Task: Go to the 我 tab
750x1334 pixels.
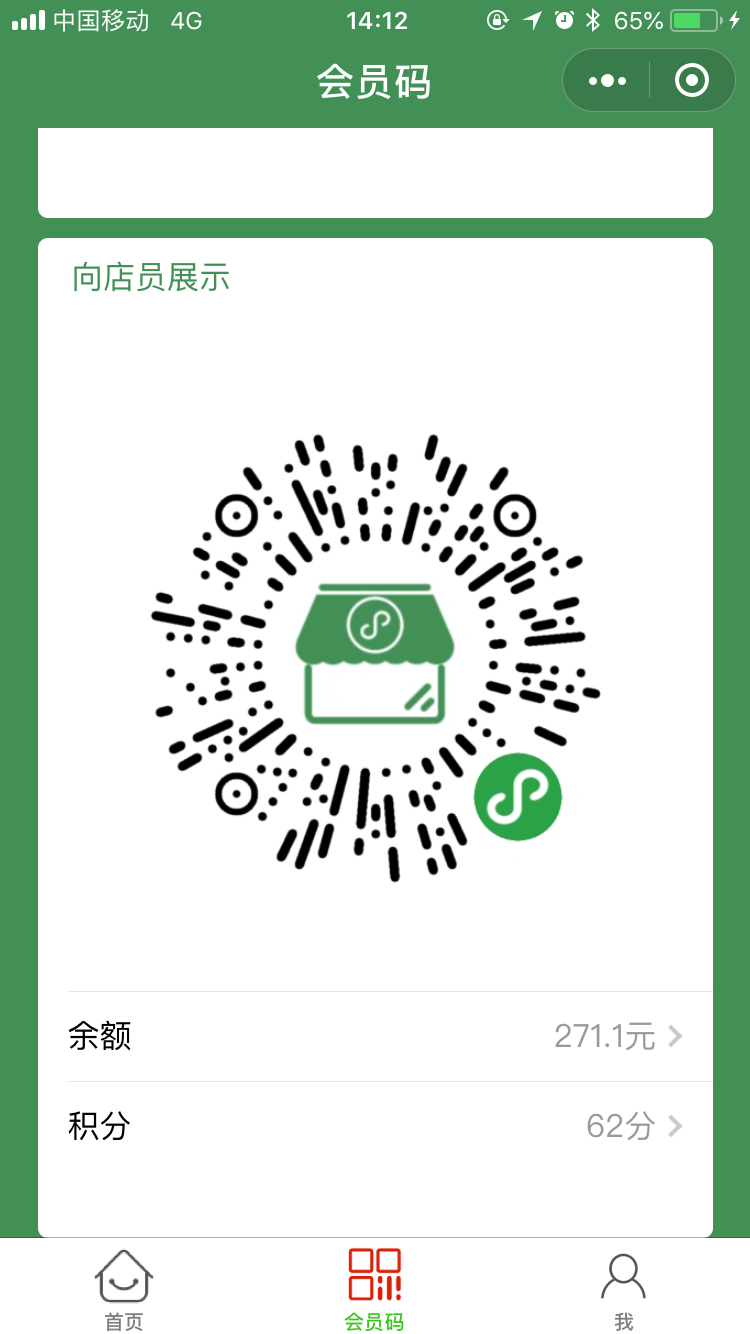Action: [x=624, y=1288]
